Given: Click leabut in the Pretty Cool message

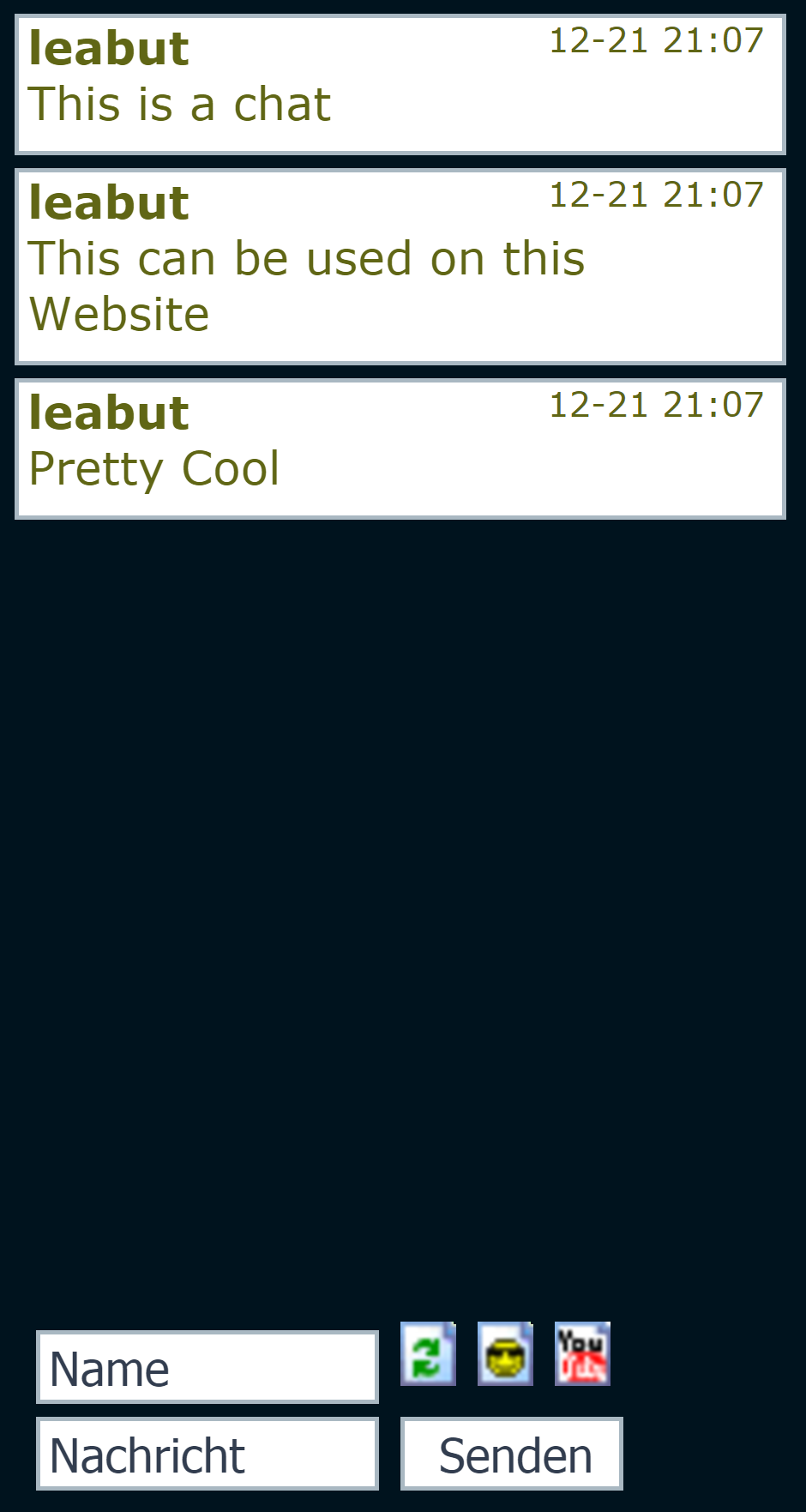Looking at the screenshot, I should point(108,412).
